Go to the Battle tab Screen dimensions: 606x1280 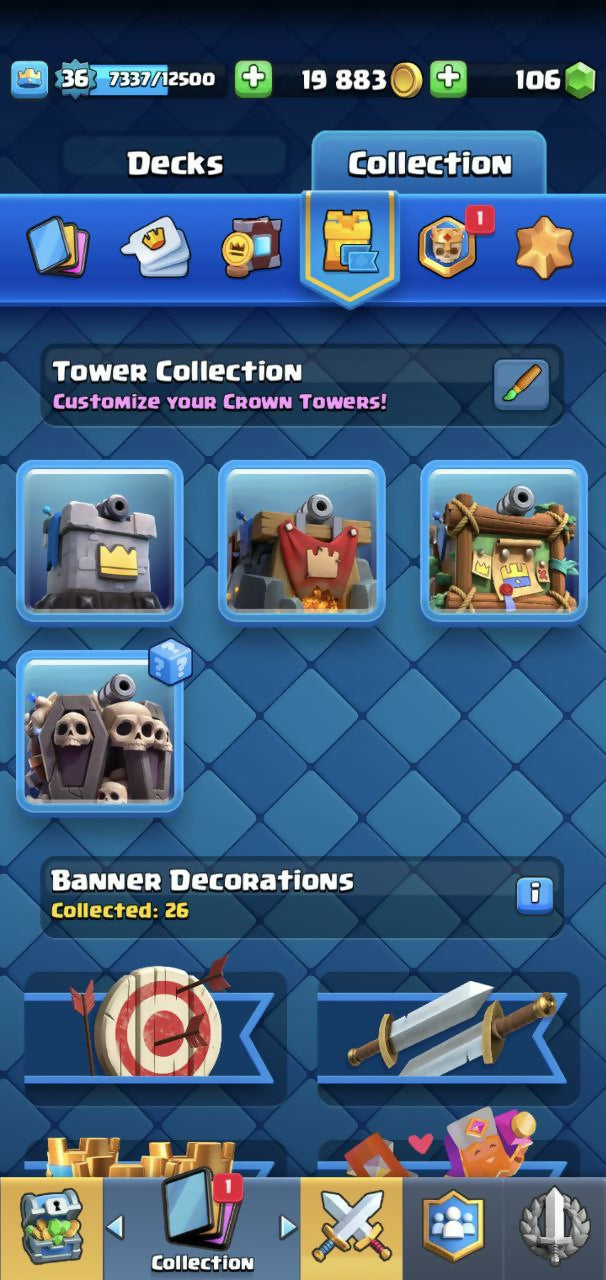click(351, 1228)
